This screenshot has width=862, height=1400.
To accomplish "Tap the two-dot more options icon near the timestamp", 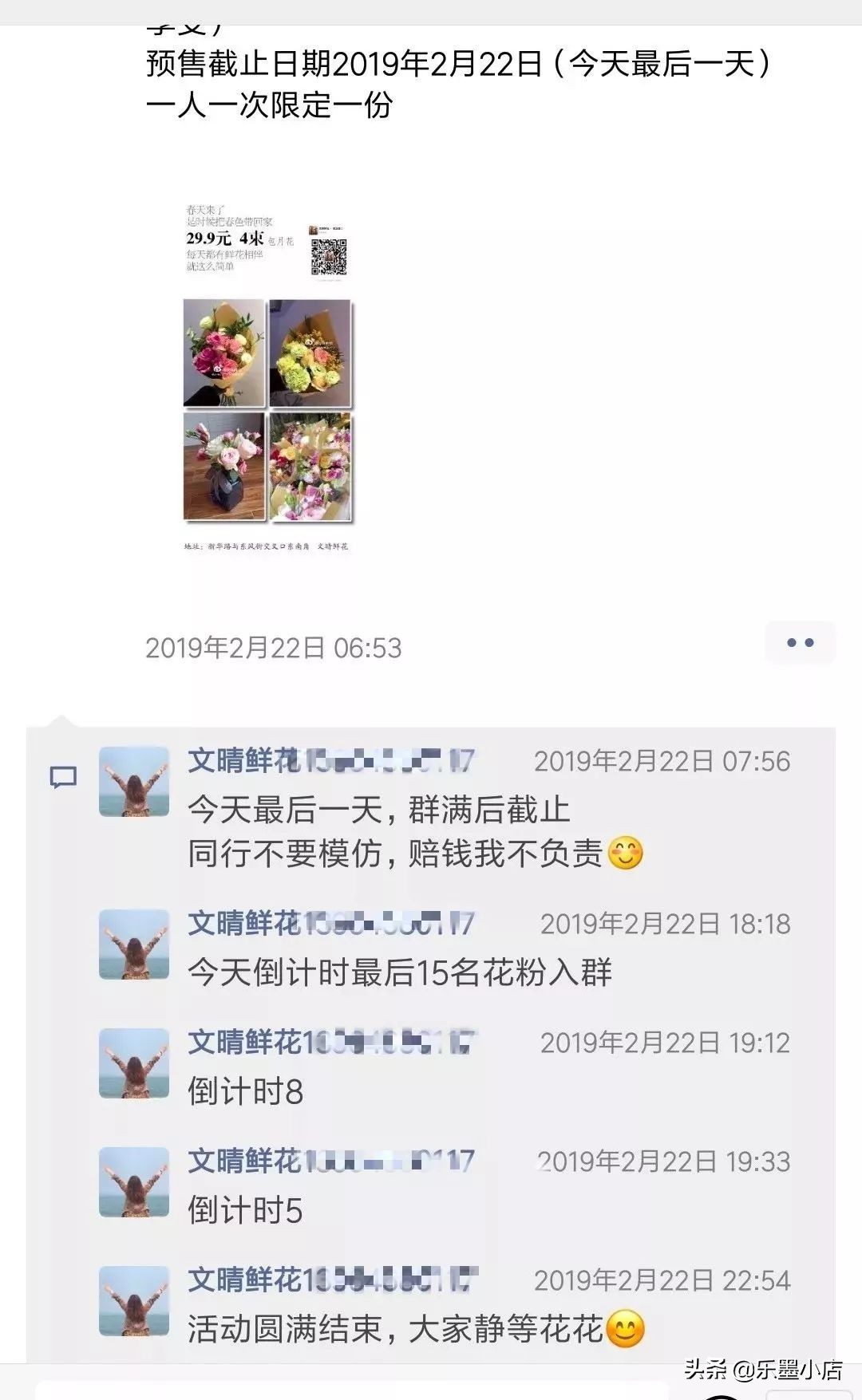I will (801, 643).
